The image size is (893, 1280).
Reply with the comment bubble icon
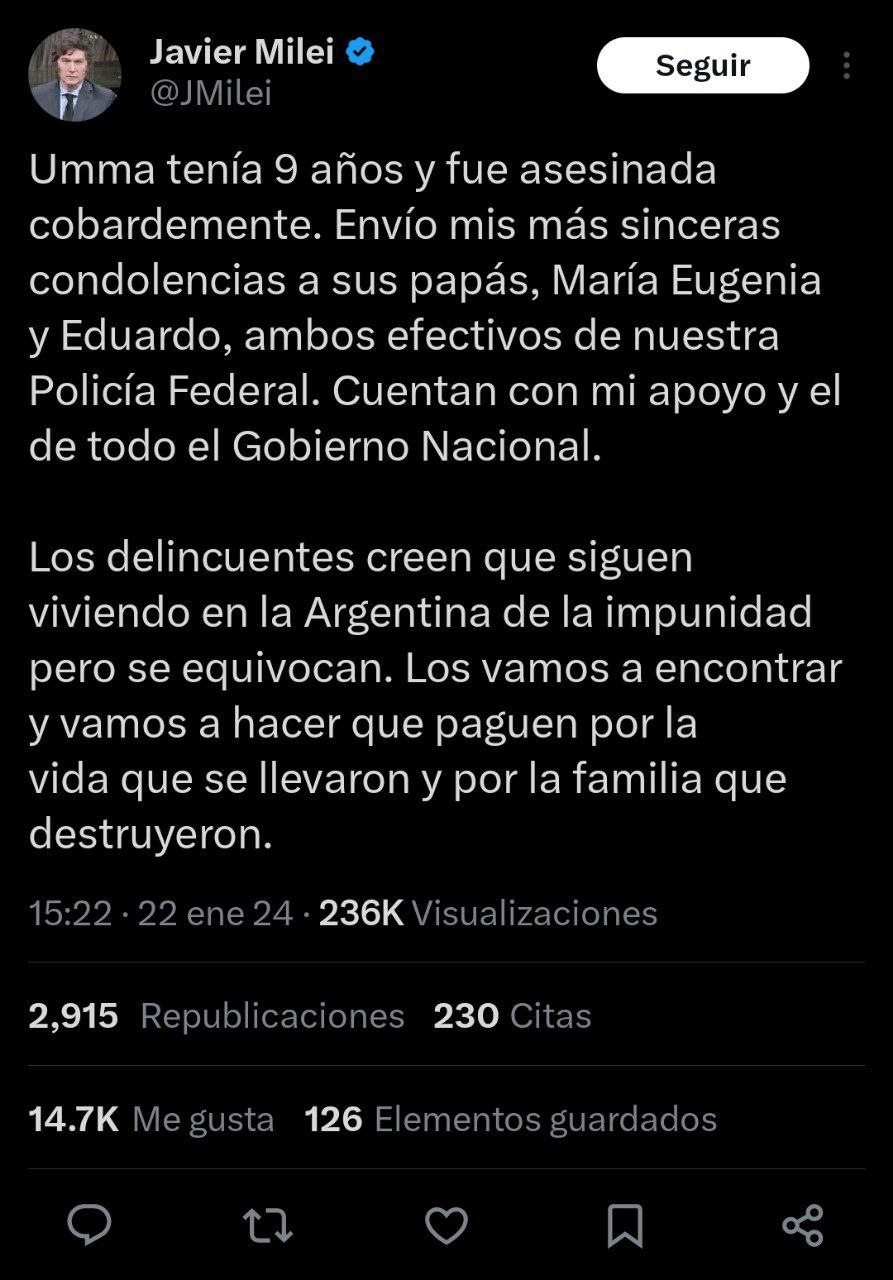click(x=90, y=1225)
